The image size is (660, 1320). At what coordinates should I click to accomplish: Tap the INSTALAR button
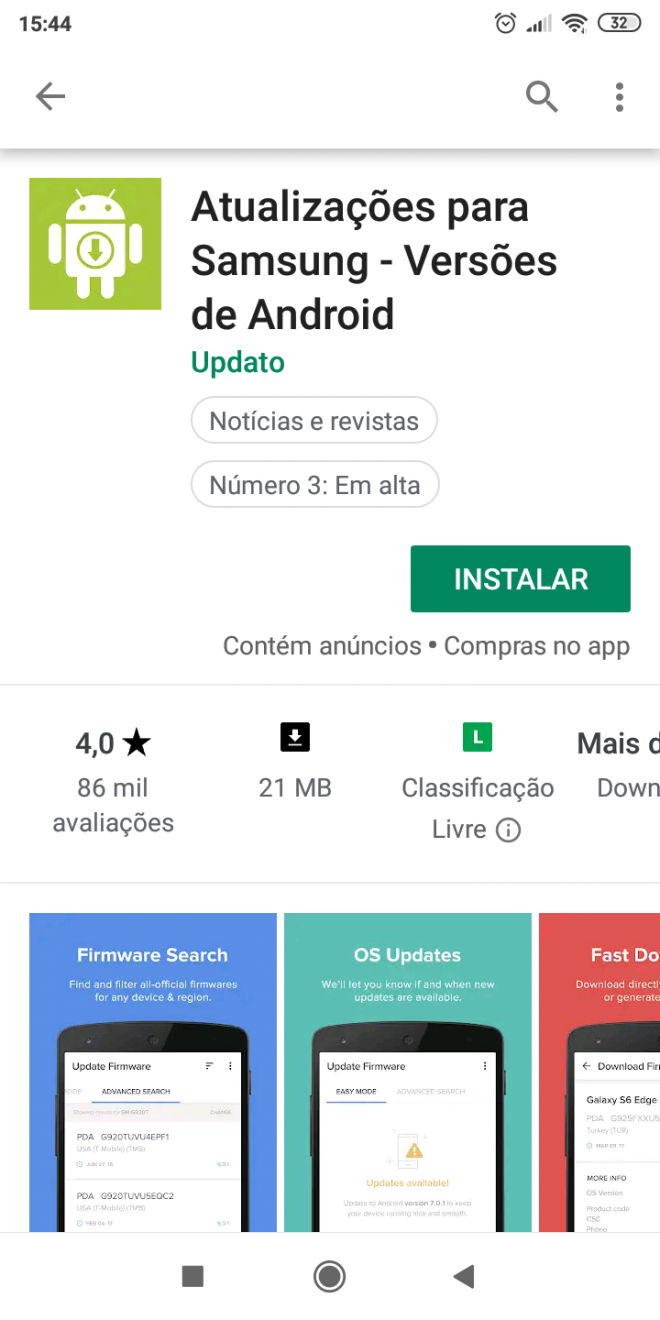coord(520,579)
